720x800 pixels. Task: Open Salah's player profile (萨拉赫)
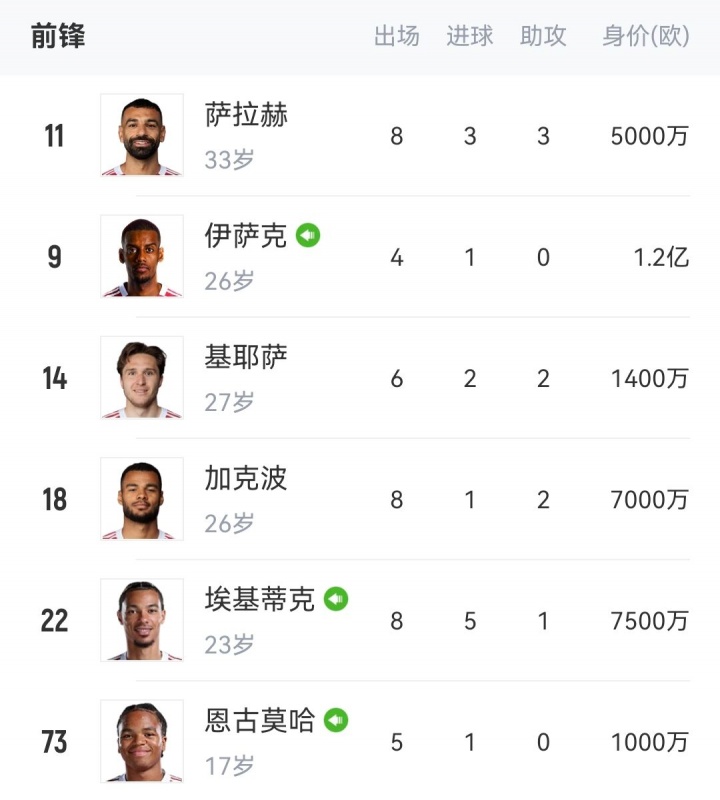246,116
